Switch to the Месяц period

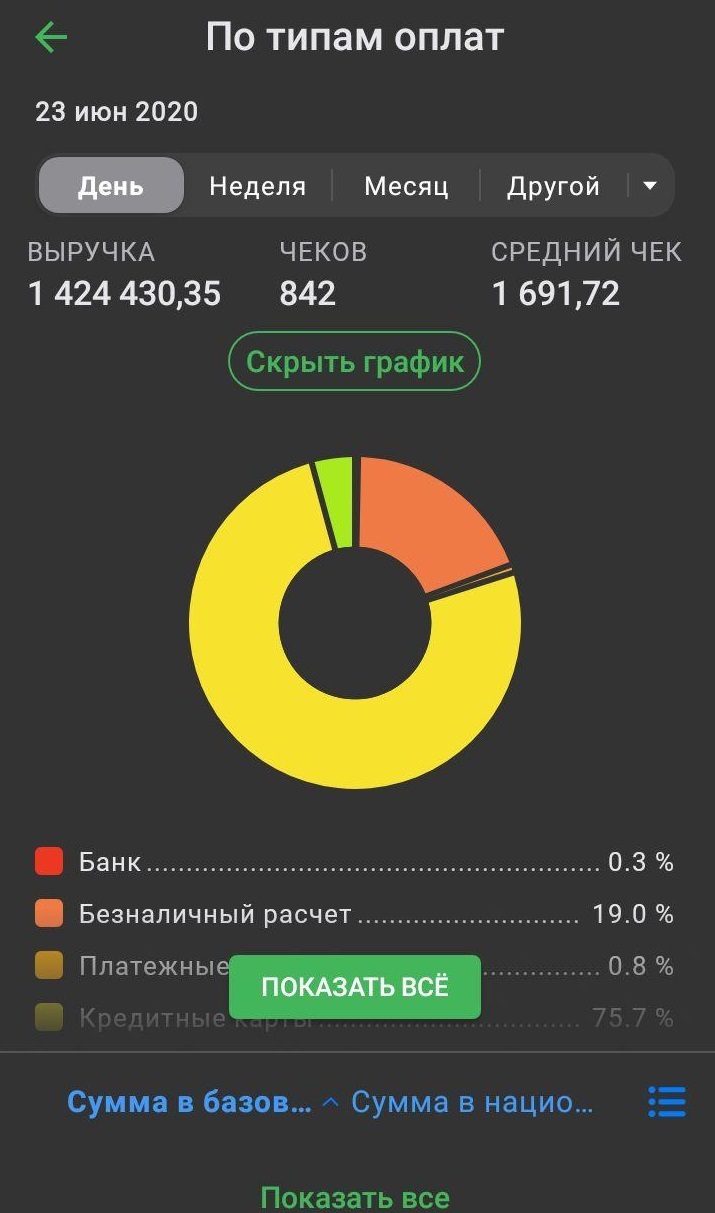pos(406,186)
